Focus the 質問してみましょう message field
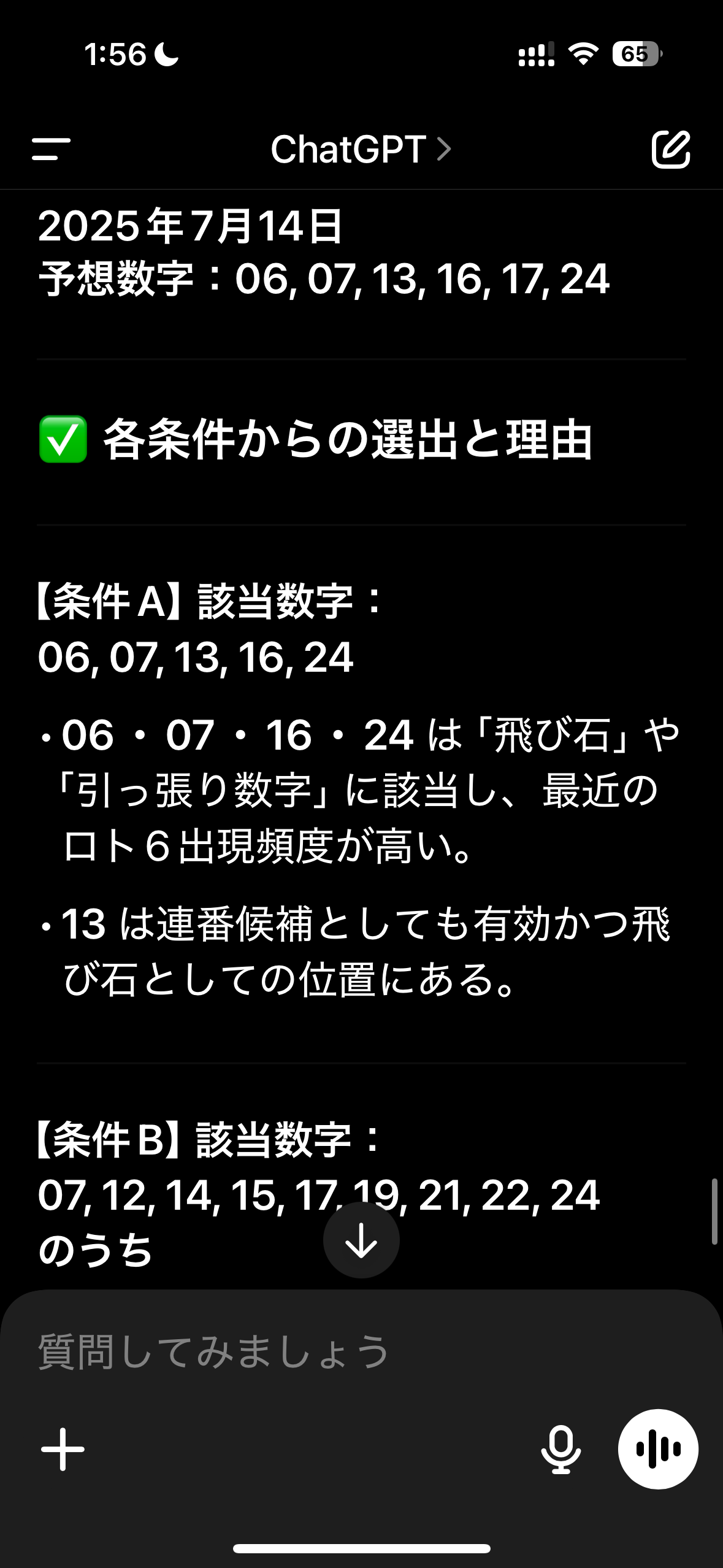Screen dimensions: 723x1568 click(361, 1353)
